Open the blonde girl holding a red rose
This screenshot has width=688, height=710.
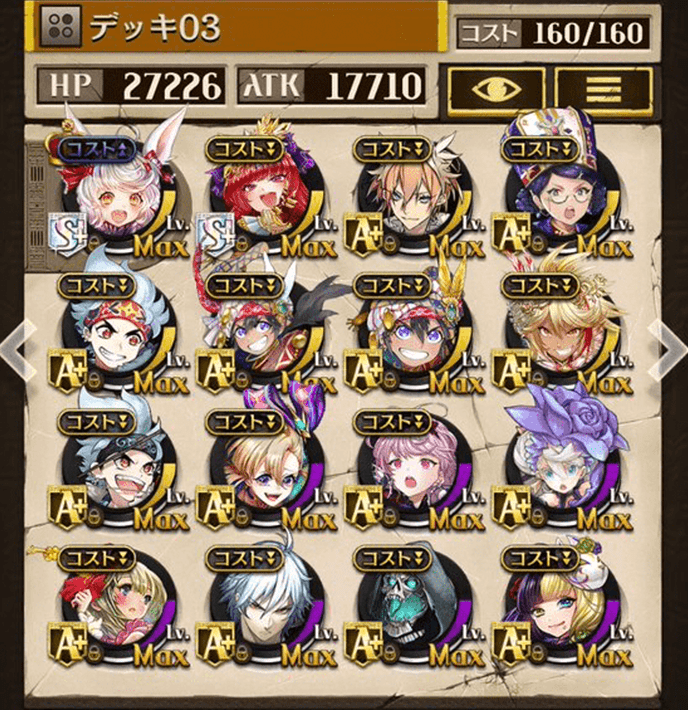pyautogui.click(x=112, y=608)
